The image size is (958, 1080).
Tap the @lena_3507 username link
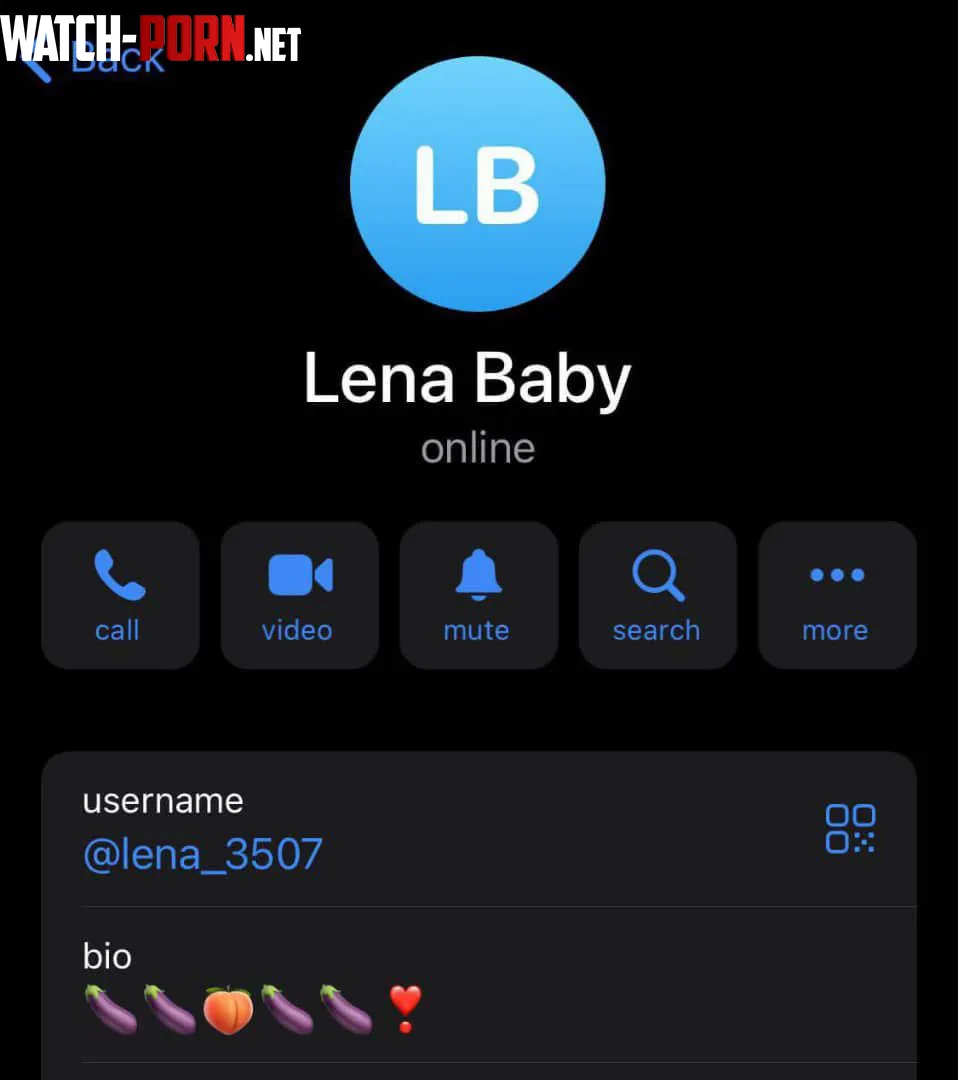202,855
